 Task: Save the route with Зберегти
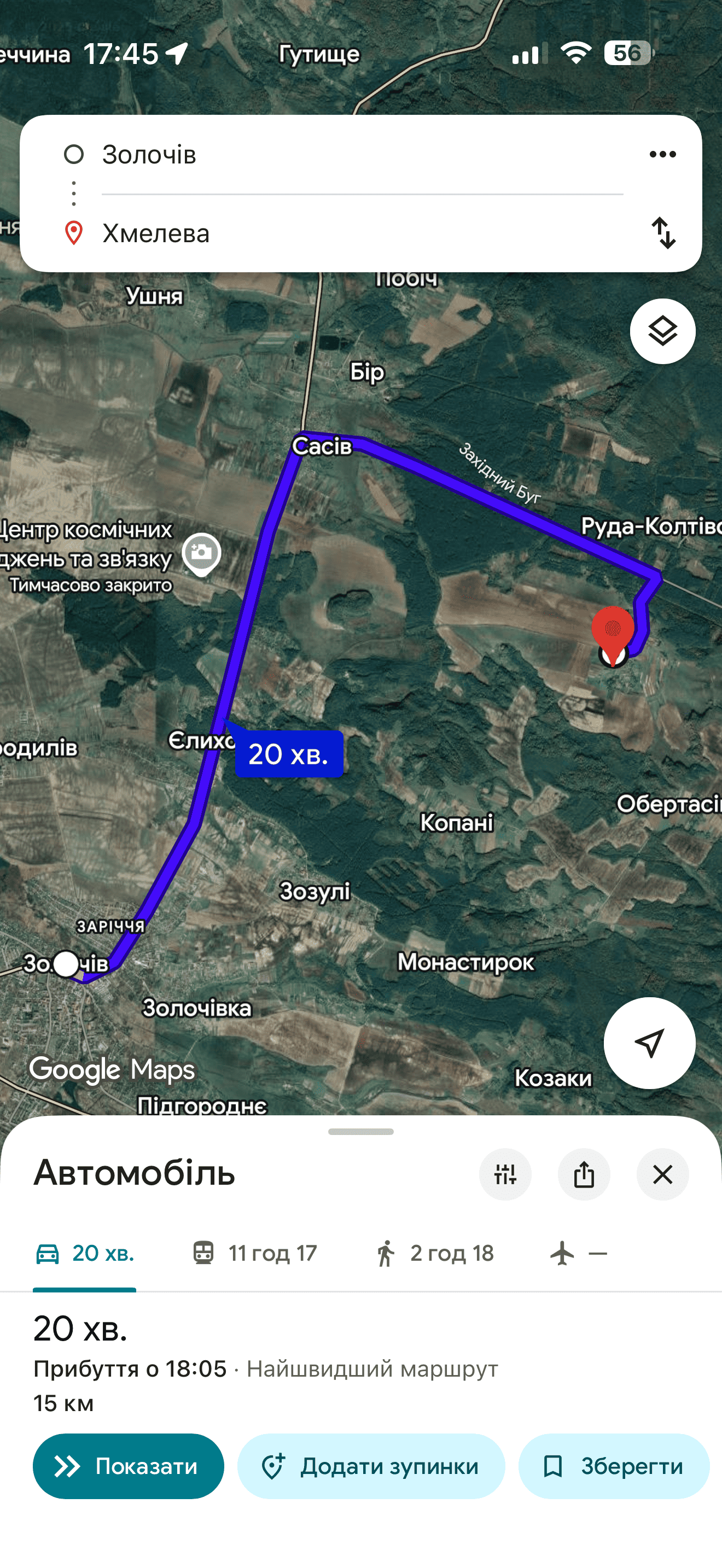tap(614, 1466)
